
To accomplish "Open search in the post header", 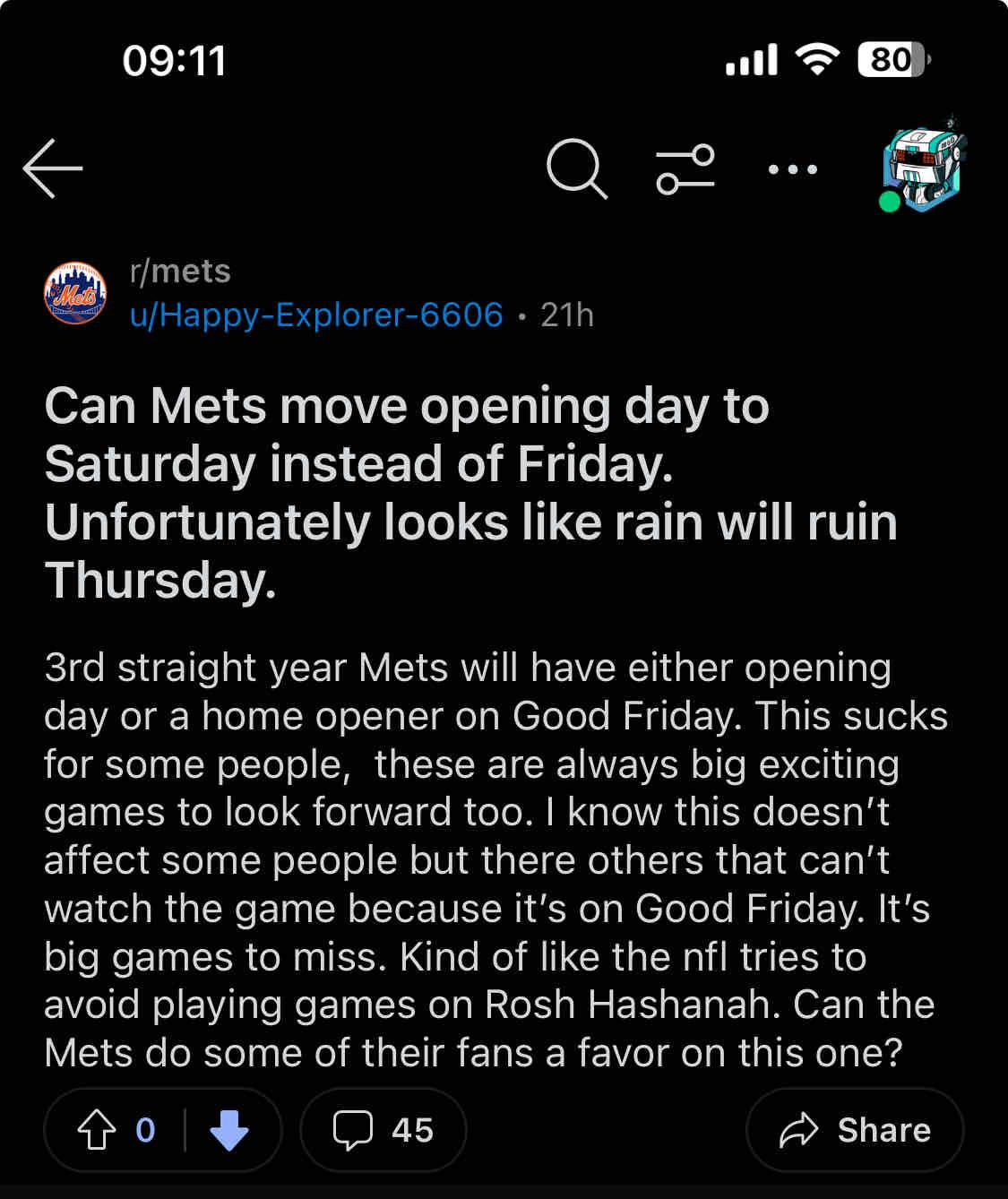I will pyautogui.click(x=576, y=168).
